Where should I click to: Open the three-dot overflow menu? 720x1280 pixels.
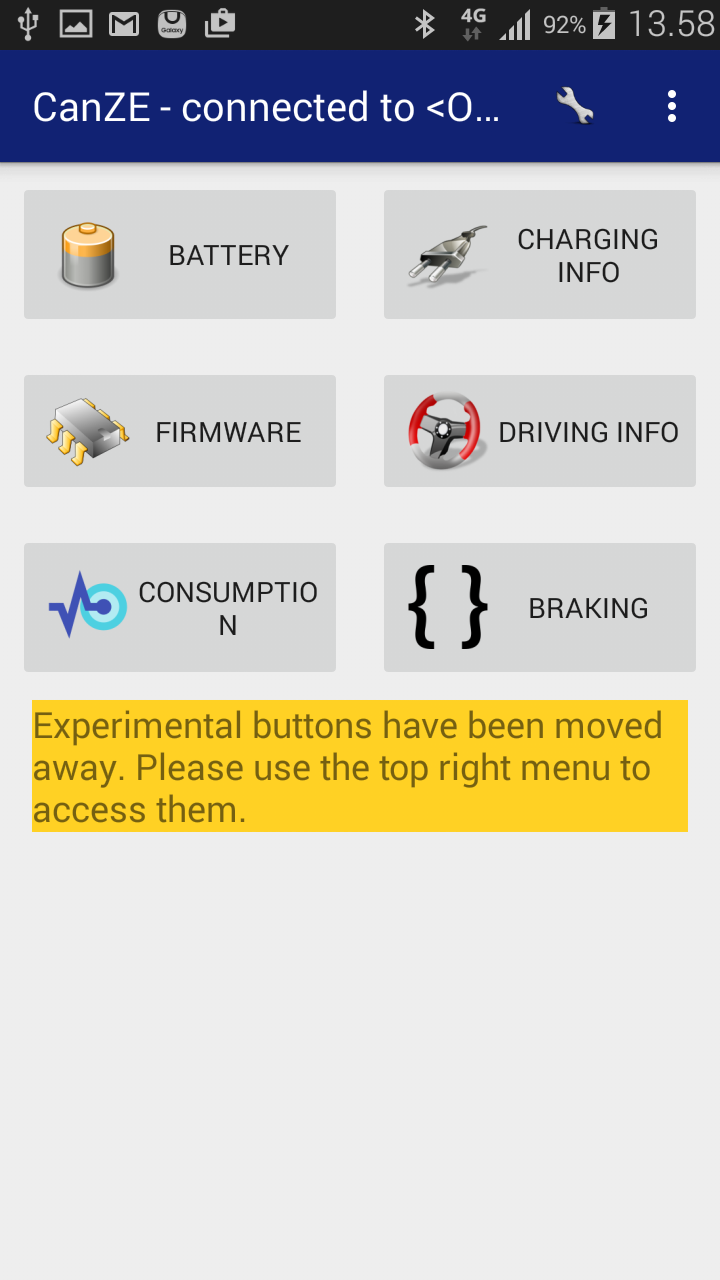click(x=672, y=106)
